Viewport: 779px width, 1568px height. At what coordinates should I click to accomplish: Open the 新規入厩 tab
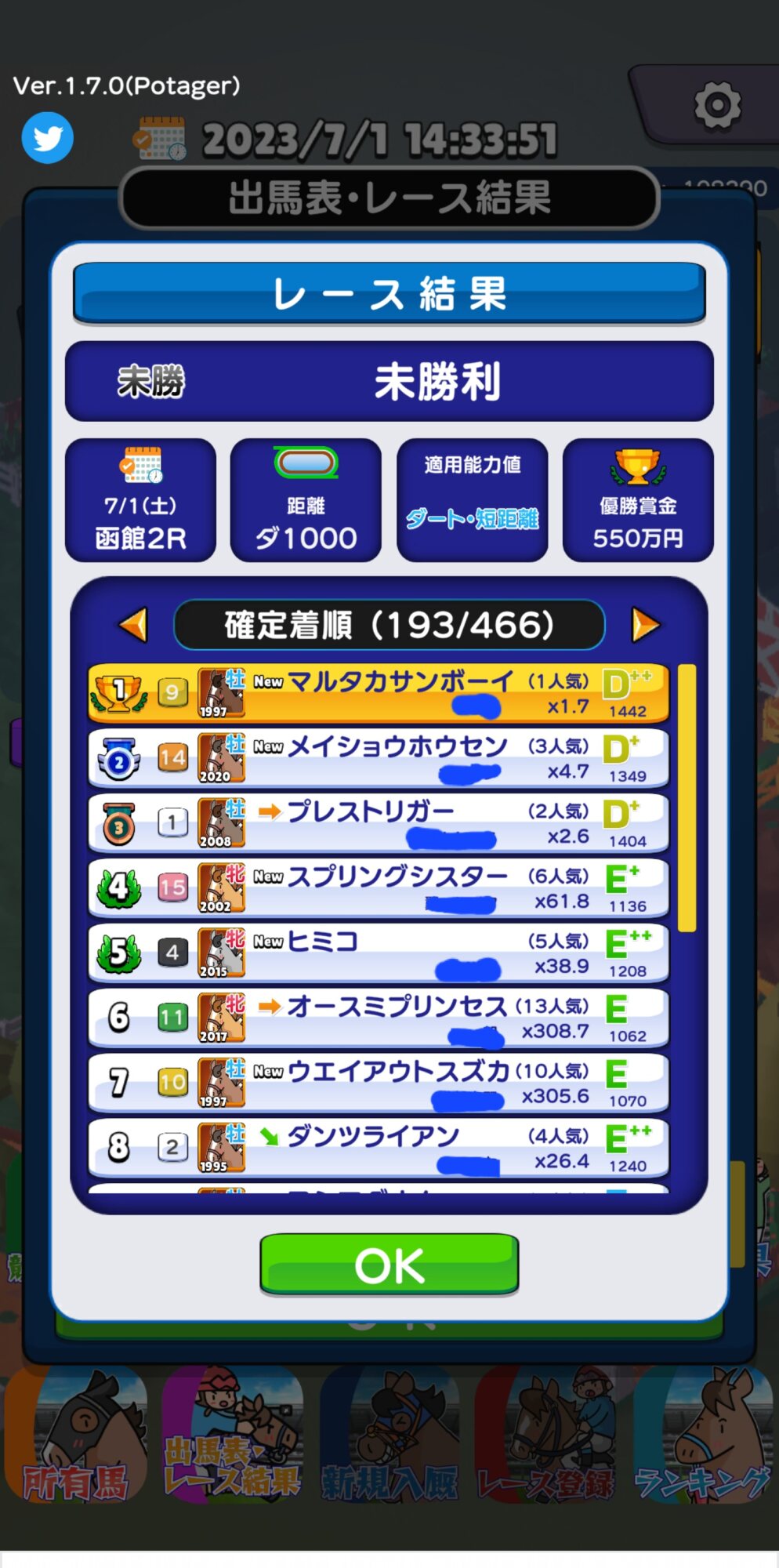coord(389,1435)
